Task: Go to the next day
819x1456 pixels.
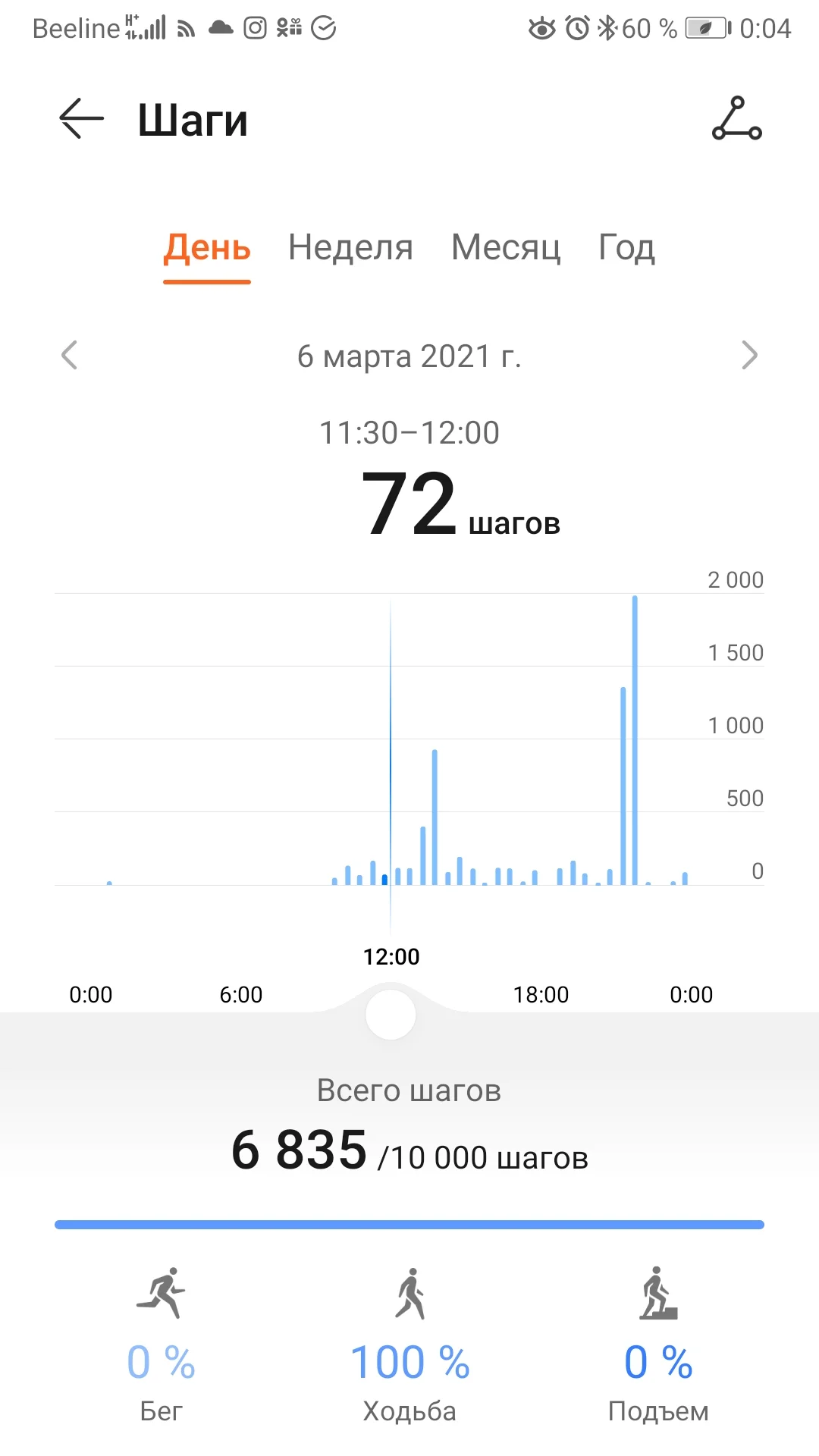Action: (749, 355)
